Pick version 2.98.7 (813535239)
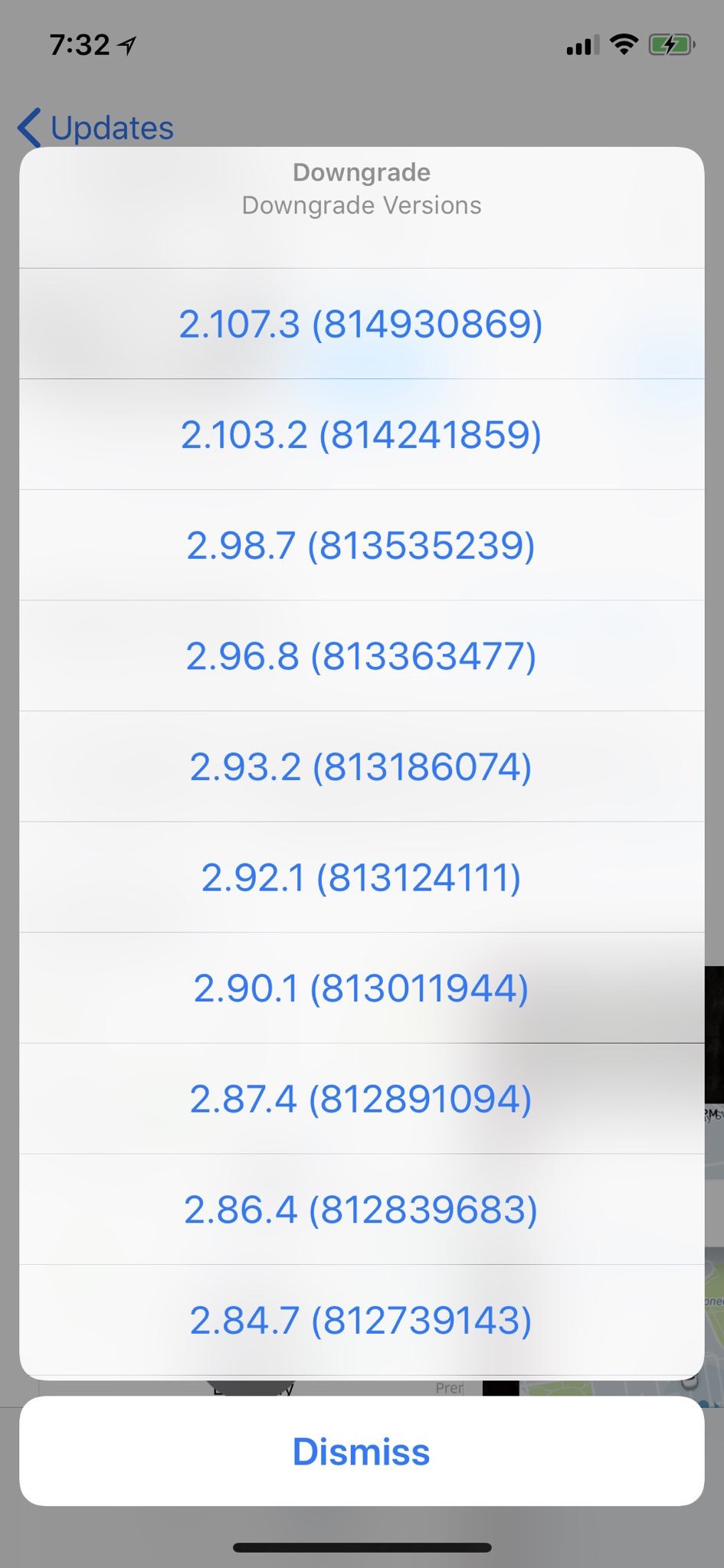The height and width of the screenshot is (1568, 724). (x=361, y=545)
